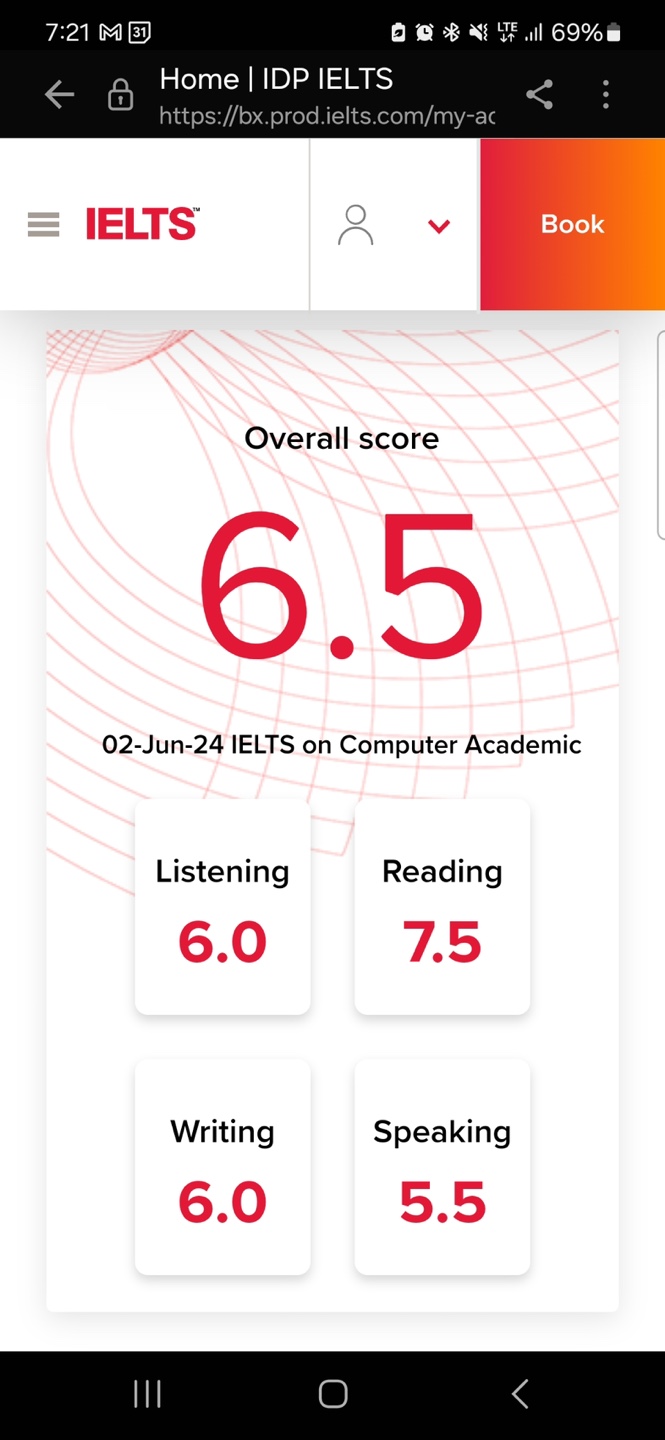Image resolution: width=665 pixels, height=1440 pixels.
Task: Share this IELTS page
Action: tap(539, 95)
